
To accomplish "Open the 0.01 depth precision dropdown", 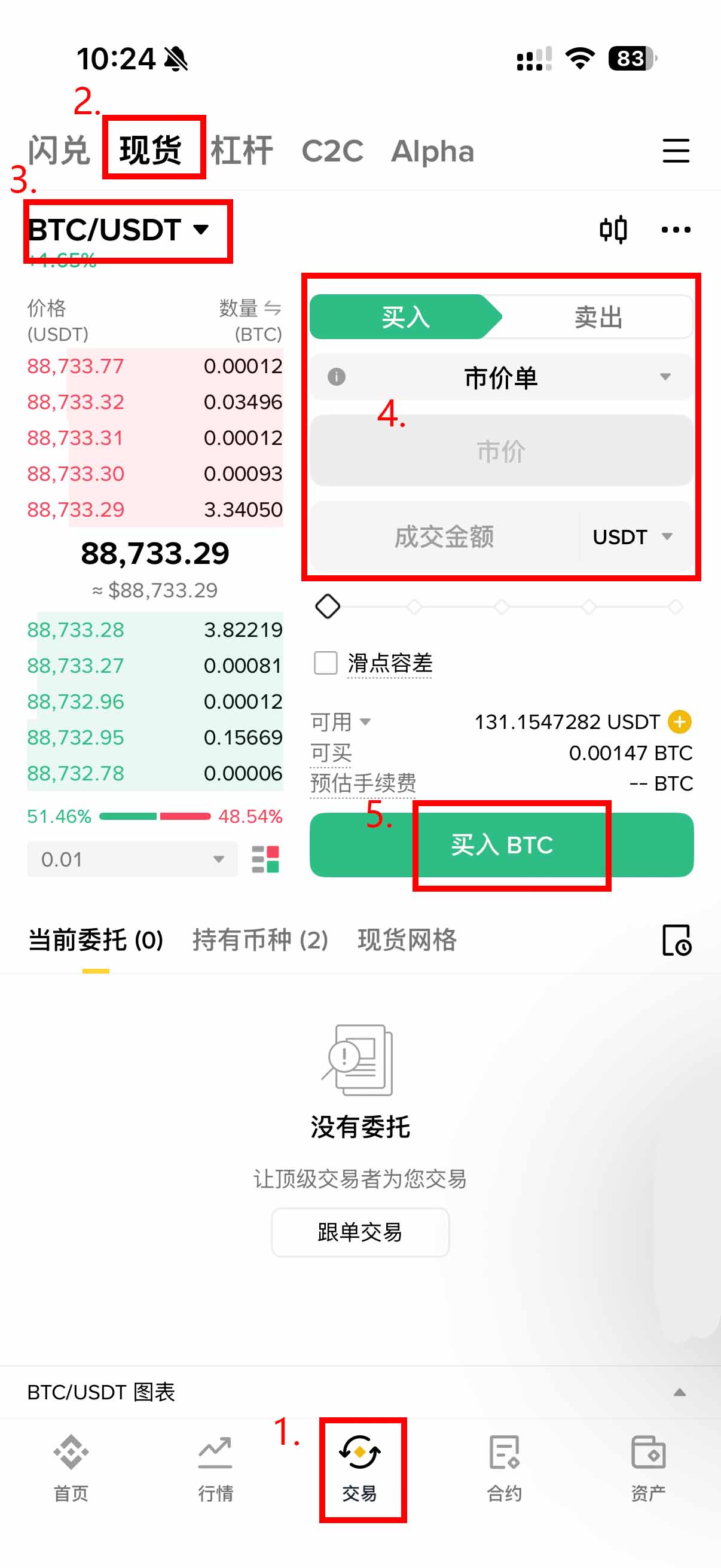I will [132, 859].
